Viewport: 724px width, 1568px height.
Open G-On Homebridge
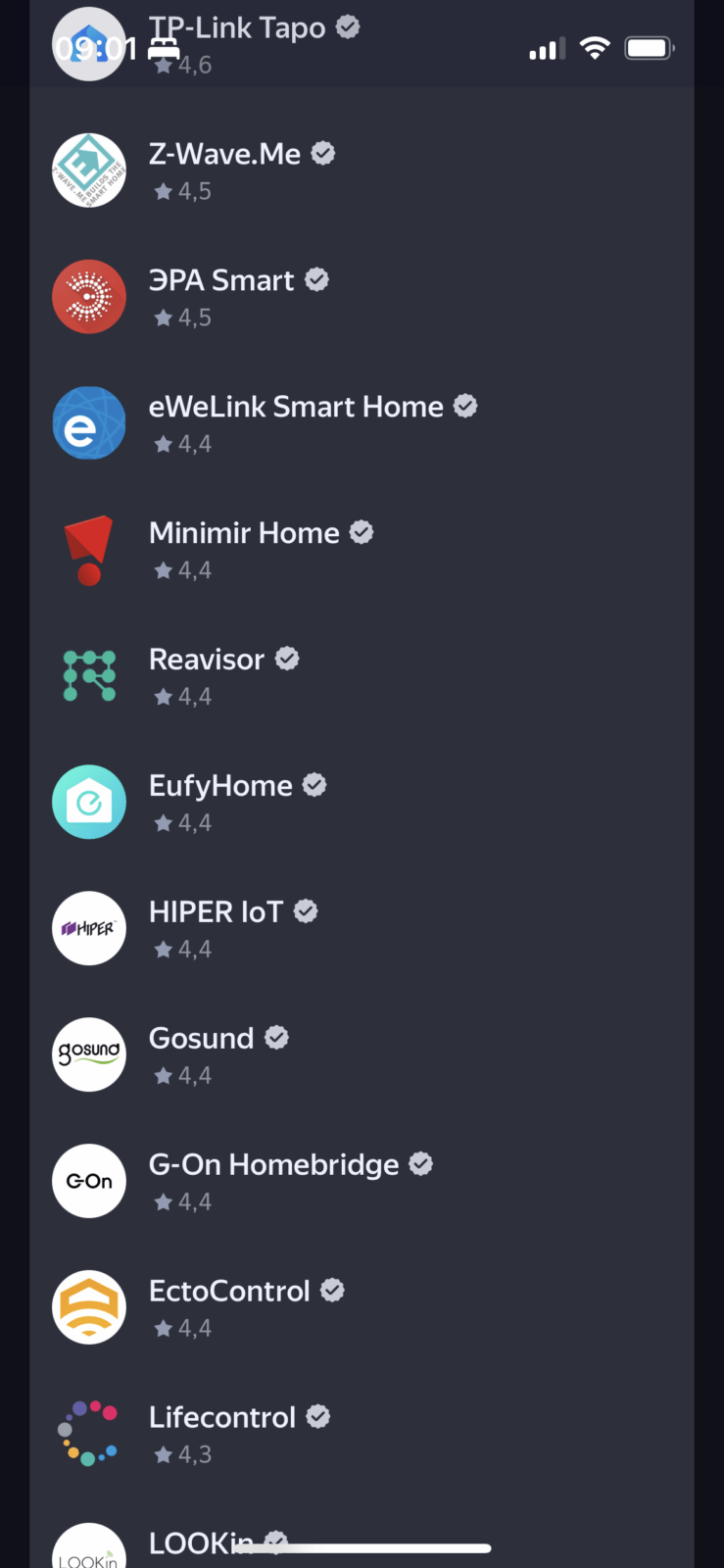pyautogui.click(x=274, y=1182)
